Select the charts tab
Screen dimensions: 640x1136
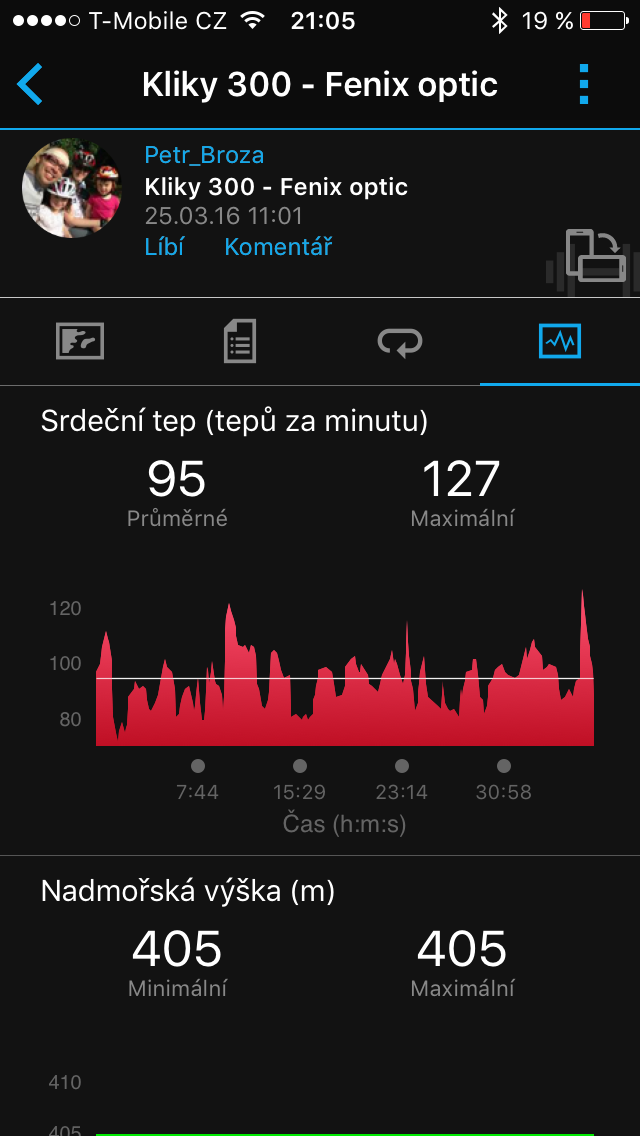pos(560,341)
